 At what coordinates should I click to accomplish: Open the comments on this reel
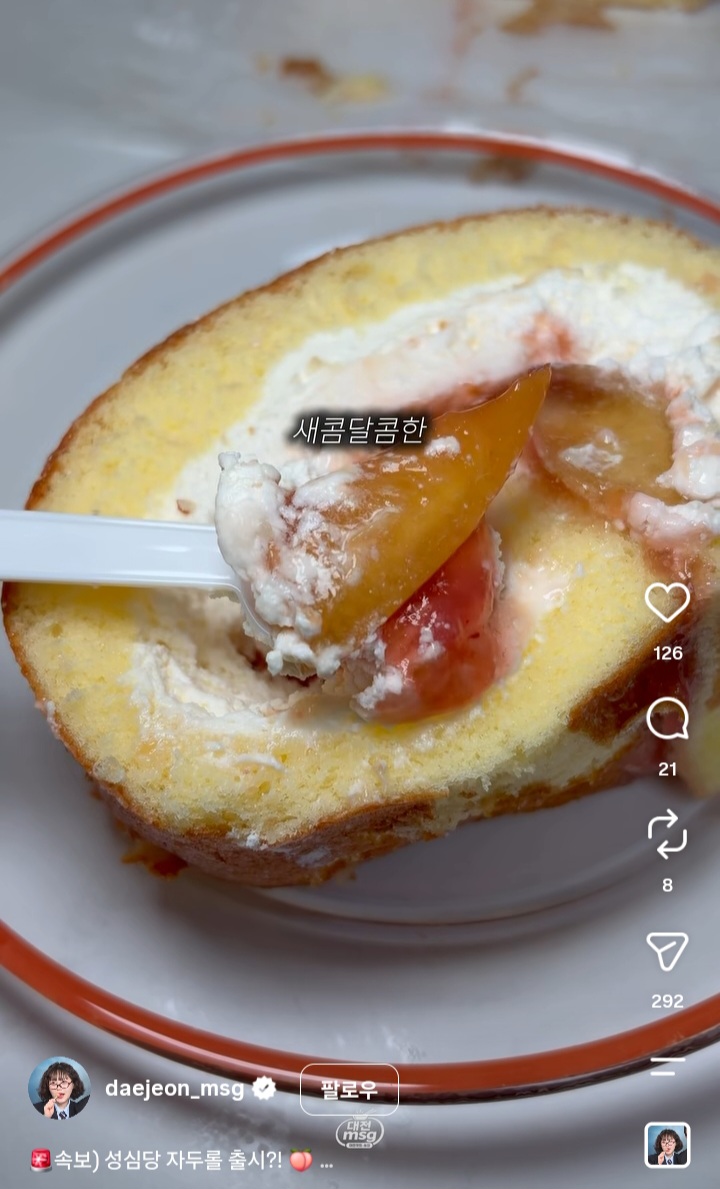pyautogui.click(x=667, y=719)
